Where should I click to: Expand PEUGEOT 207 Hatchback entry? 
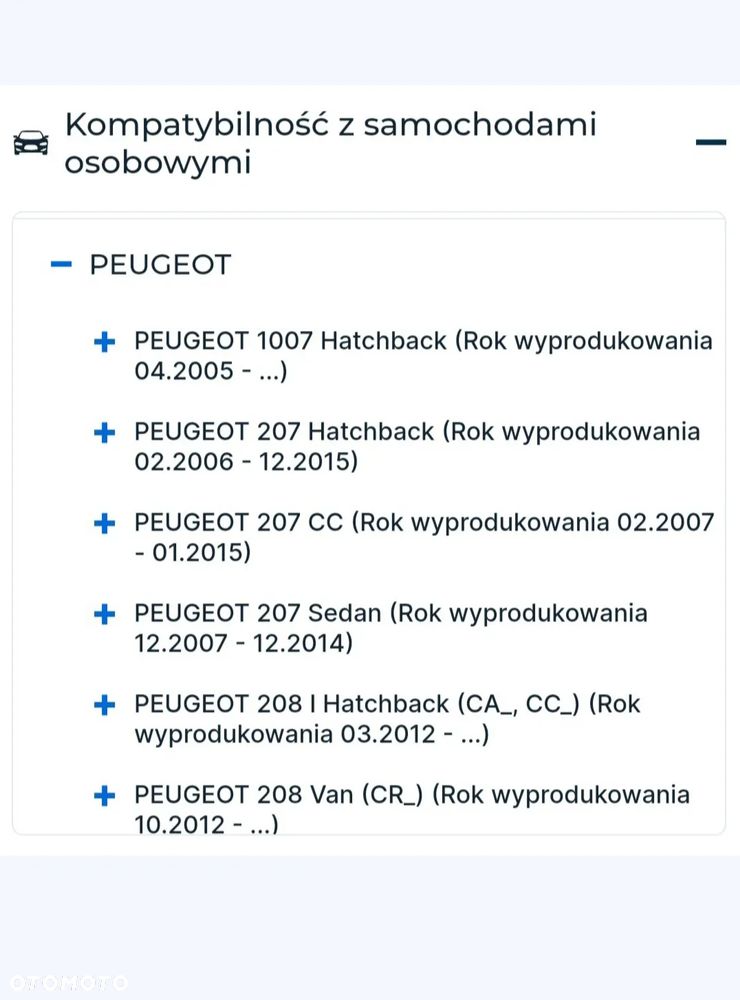[x=105, y=433]
